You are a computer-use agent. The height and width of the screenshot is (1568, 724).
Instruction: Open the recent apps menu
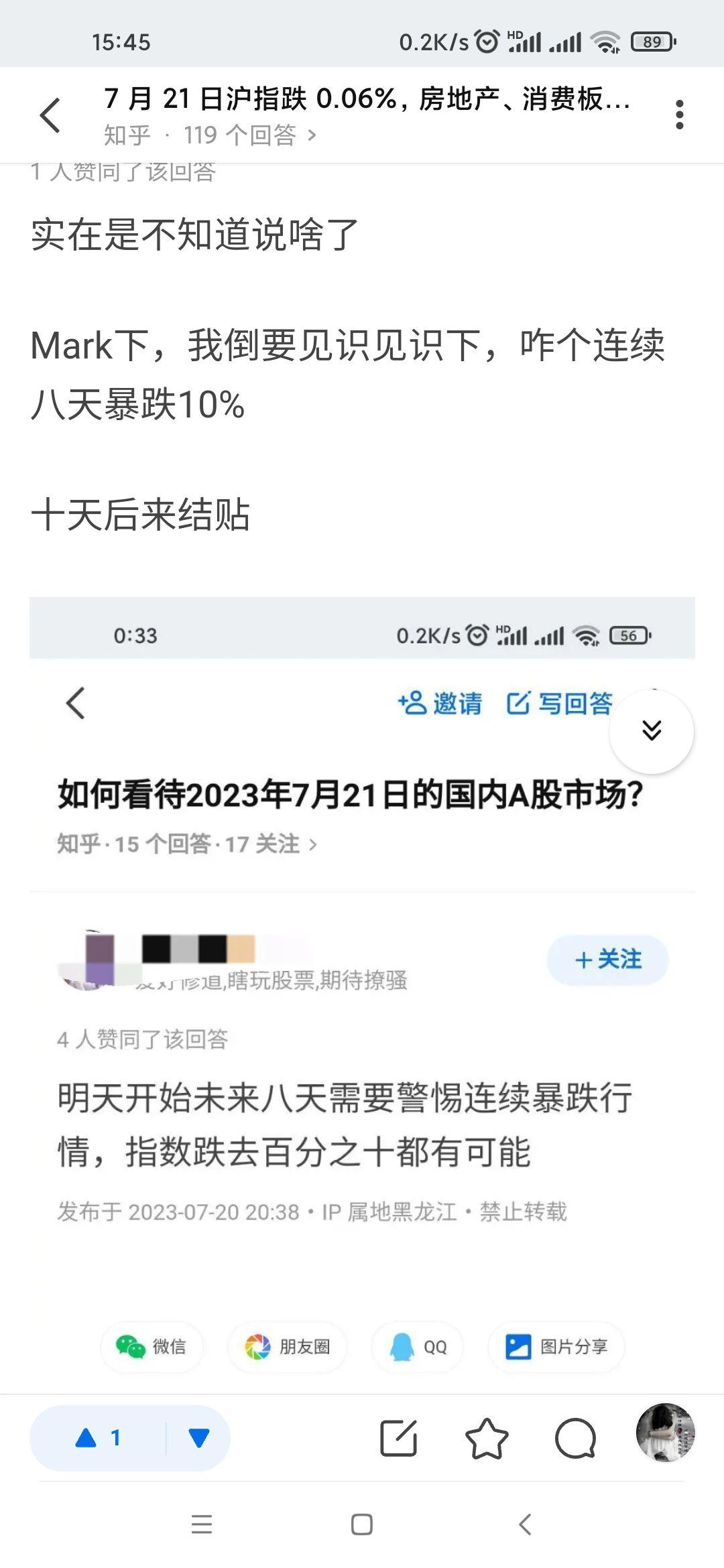(x=201, y=1525)
